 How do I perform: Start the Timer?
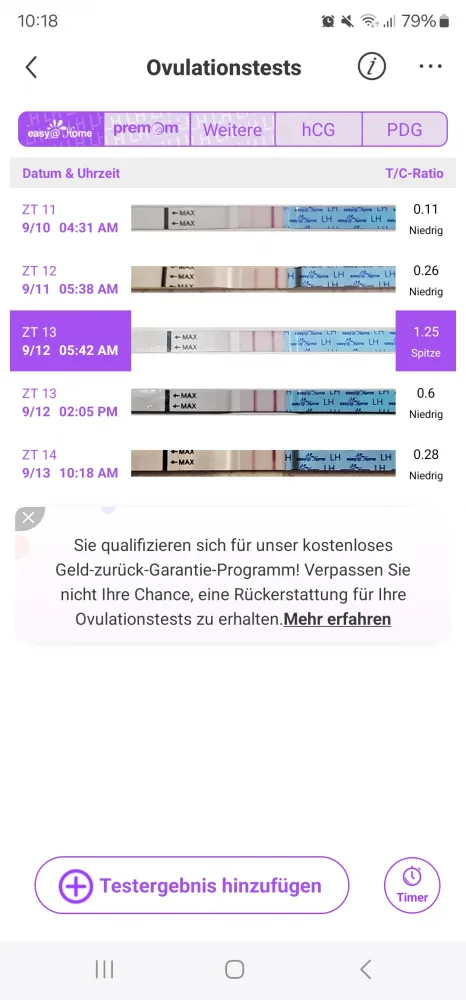pos(412,885)
